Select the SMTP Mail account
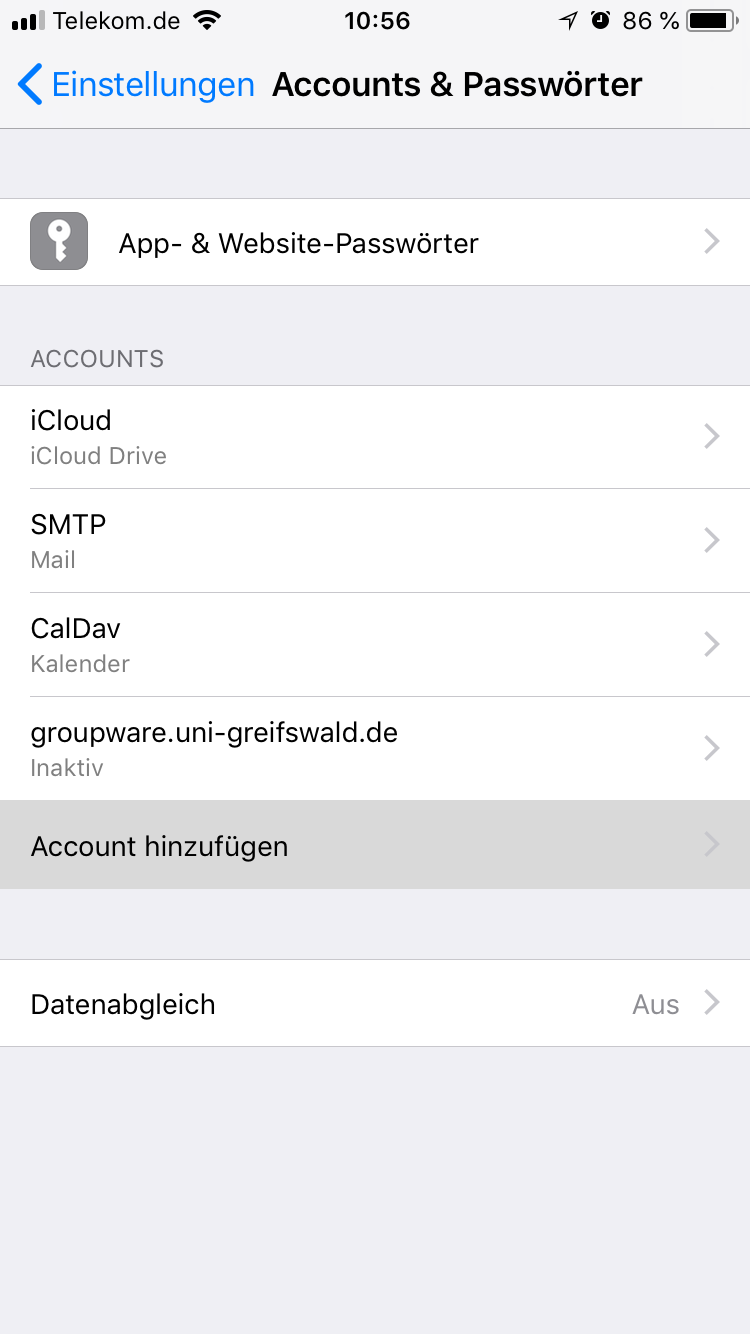Screen dimensions: 750x1334 pos(375,541)
